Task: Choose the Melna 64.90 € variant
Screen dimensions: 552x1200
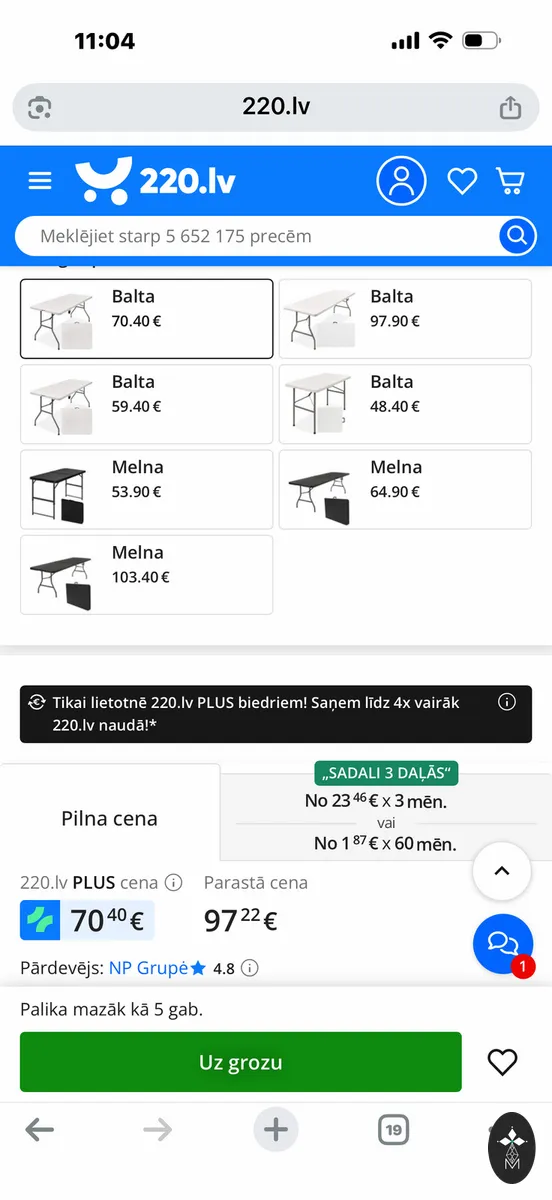Action: 405,489
